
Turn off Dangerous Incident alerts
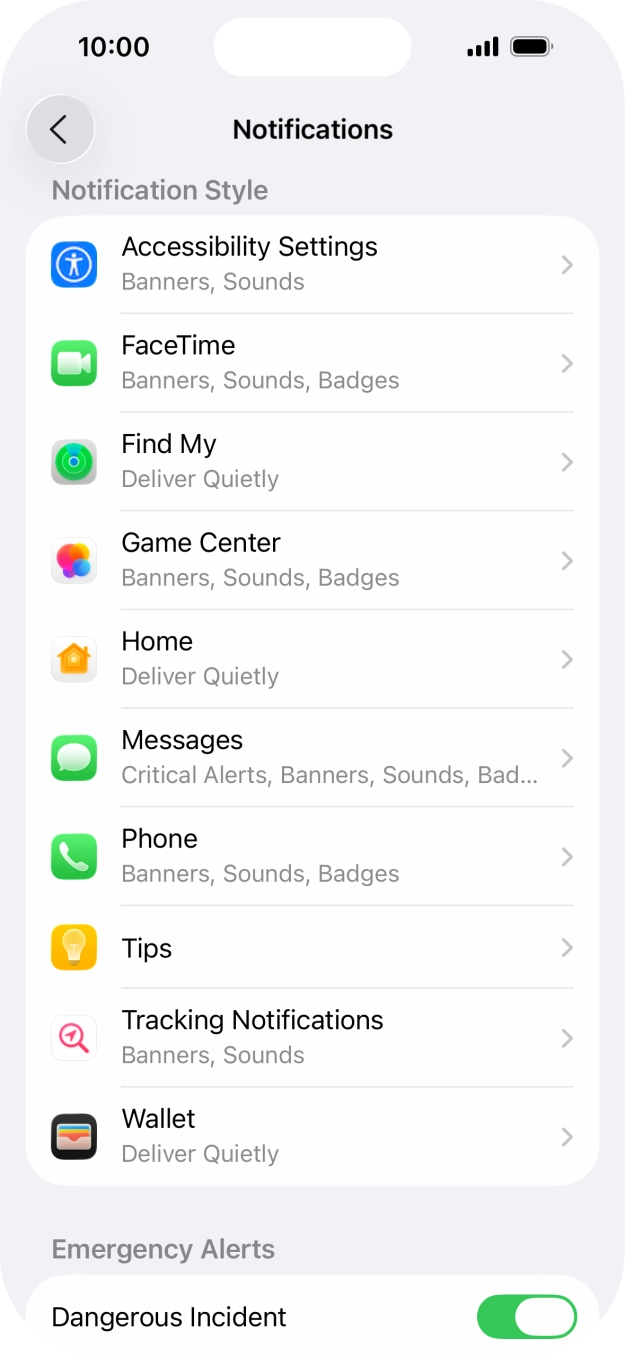coord(526,1317)
